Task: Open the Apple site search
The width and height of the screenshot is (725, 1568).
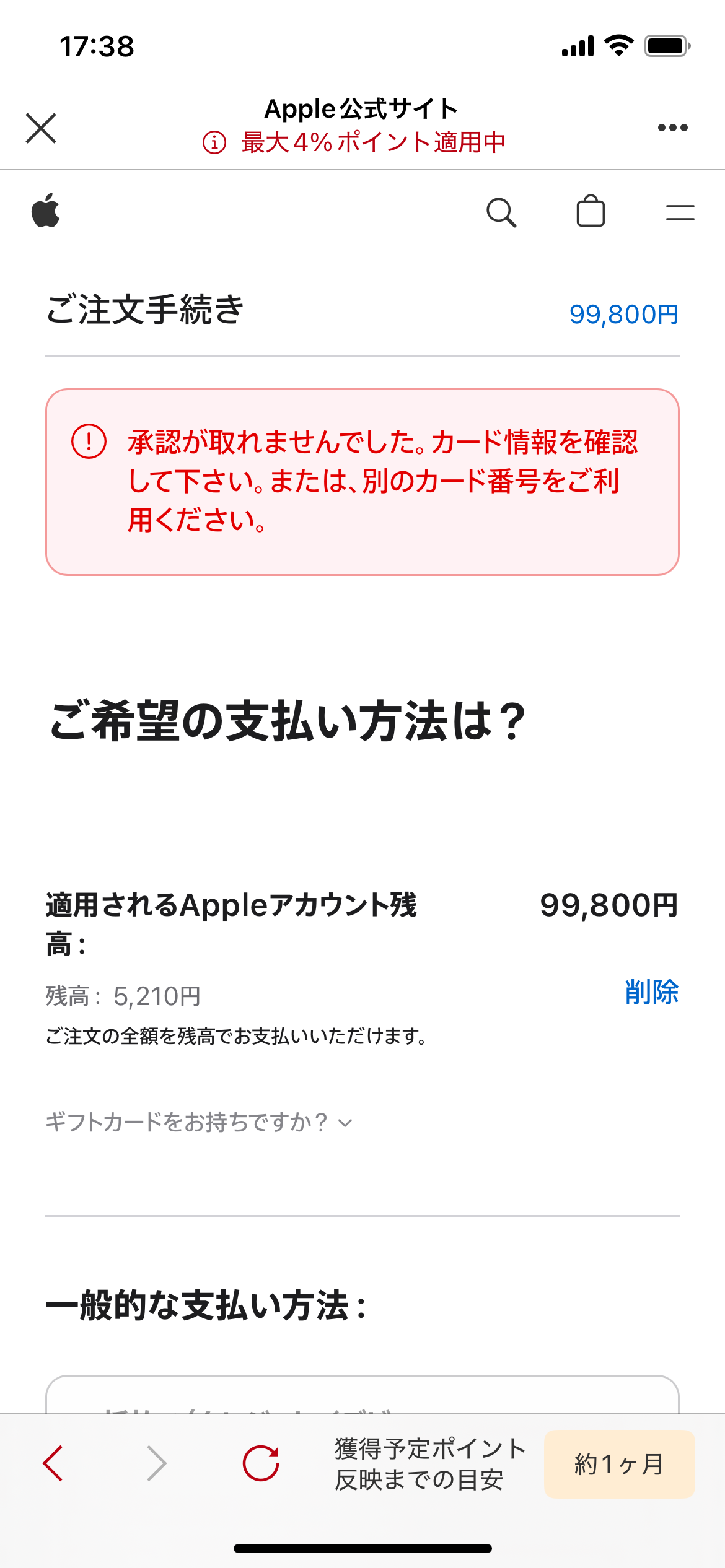Action: coord(501,212)
